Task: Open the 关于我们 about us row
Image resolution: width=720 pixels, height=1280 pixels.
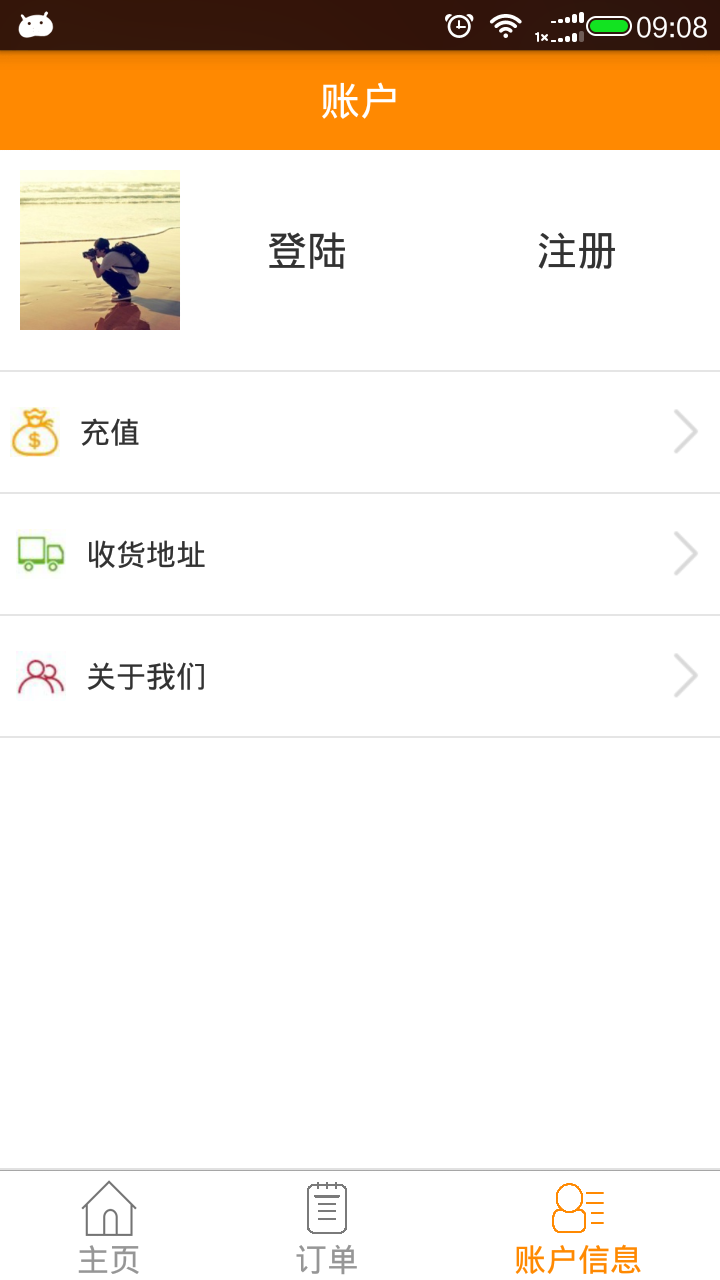Action: (x=360, y=676)
